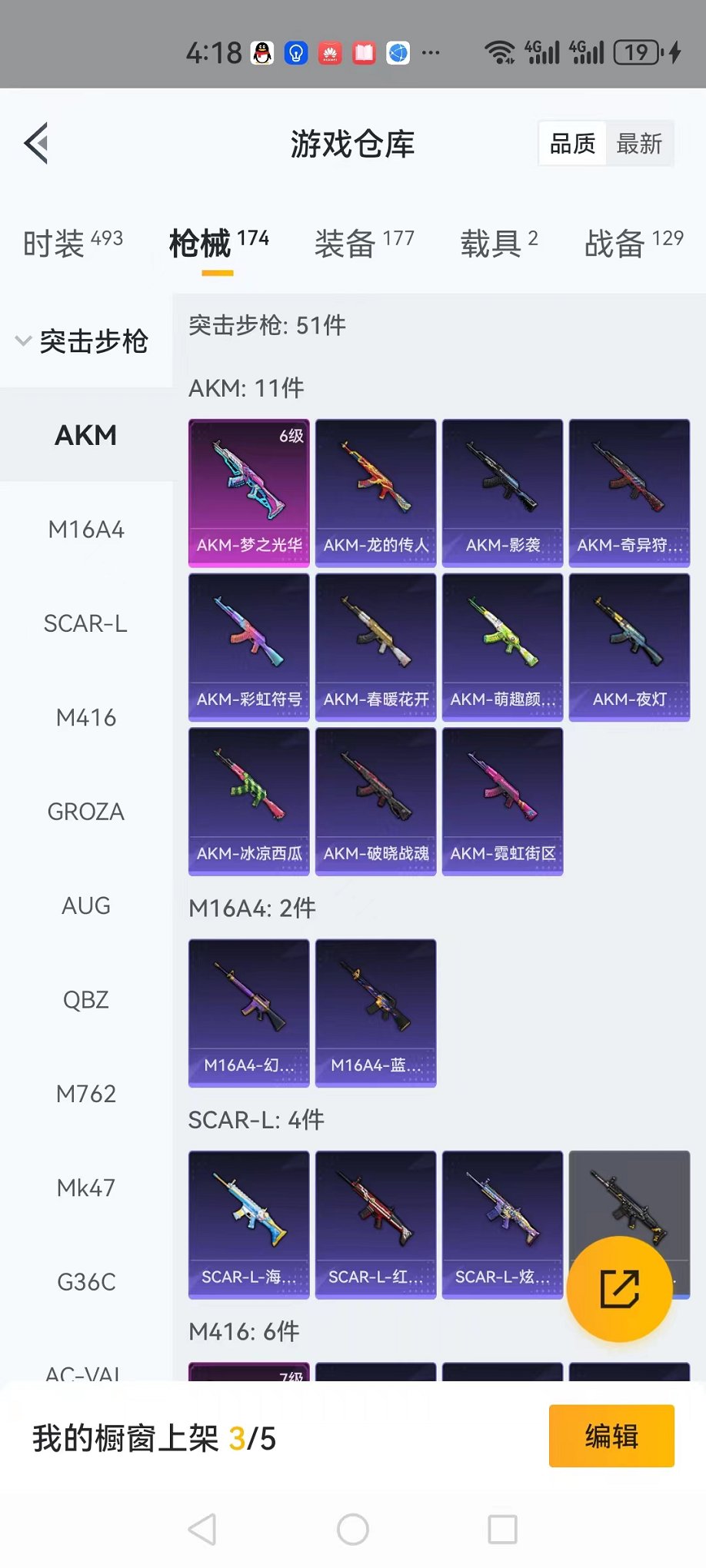This screenshot has width=706, height=1568.
Task: Open the AKM-龙的传人 skin tile
Action: [375, 493]
